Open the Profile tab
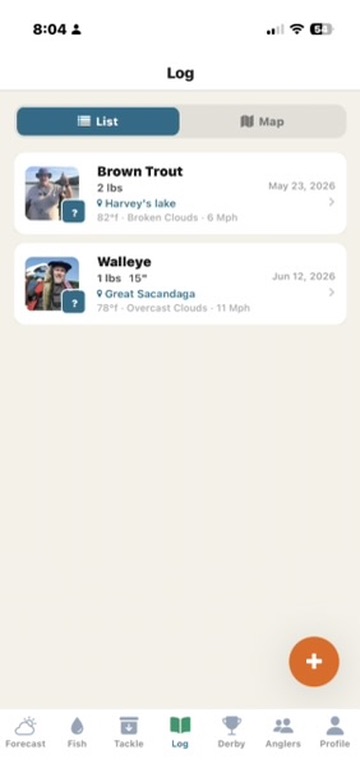 pyautogui.click(x=335, y=732)
